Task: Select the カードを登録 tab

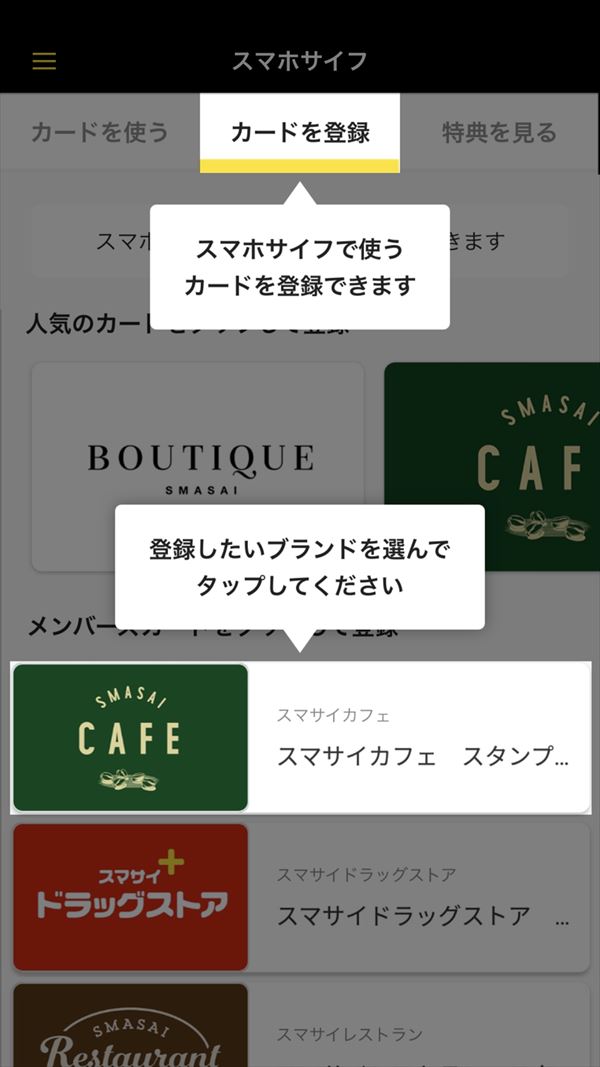Action: coord(300,133)
